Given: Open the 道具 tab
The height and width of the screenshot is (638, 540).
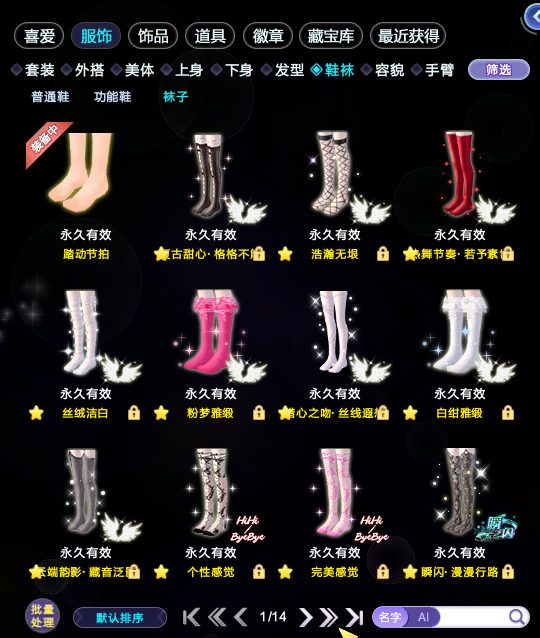Looking at the screenshot, I should [210, 36].
